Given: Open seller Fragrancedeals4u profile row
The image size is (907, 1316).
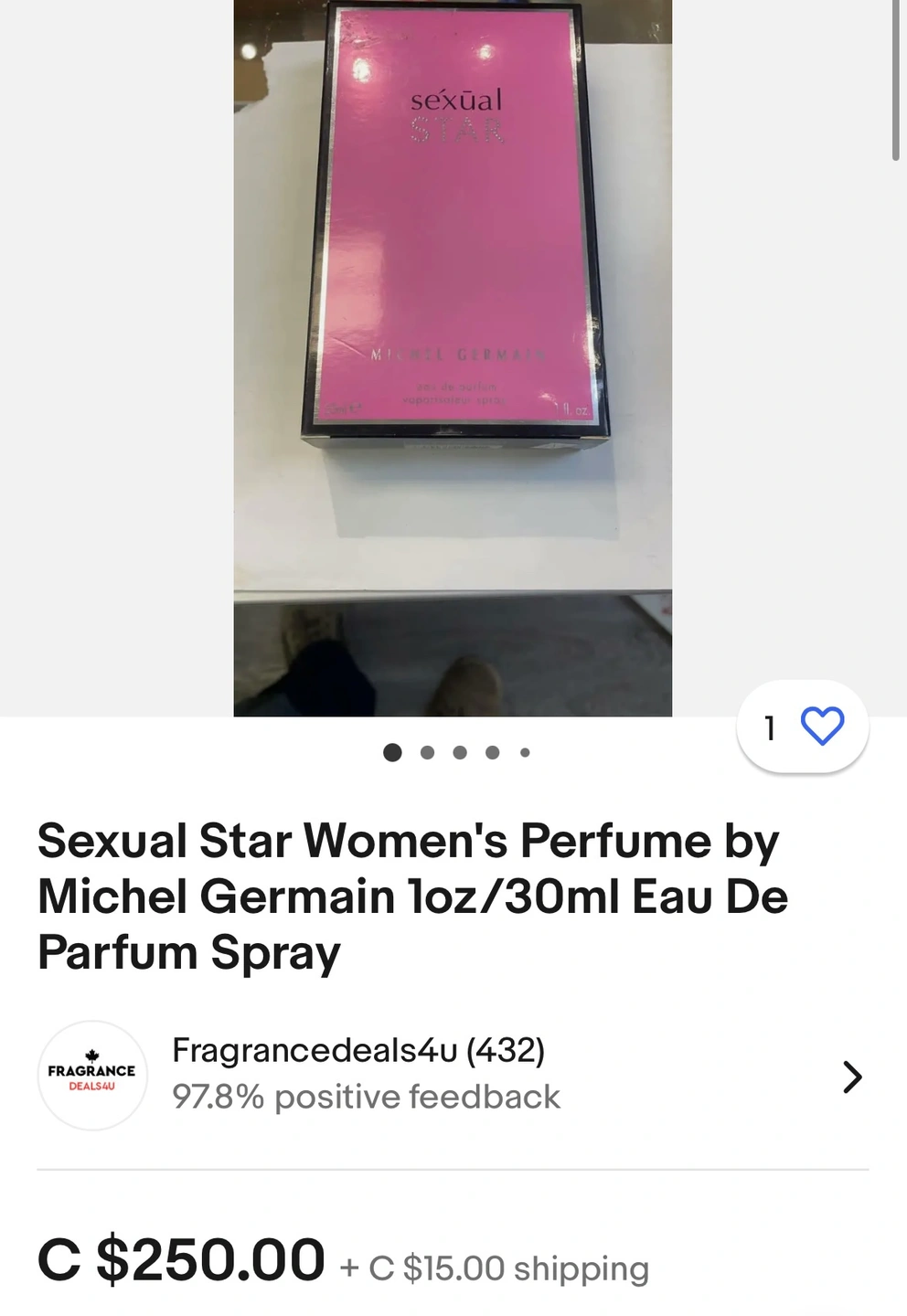Looking at the screenshot, I should click(x=452, y=1076).
